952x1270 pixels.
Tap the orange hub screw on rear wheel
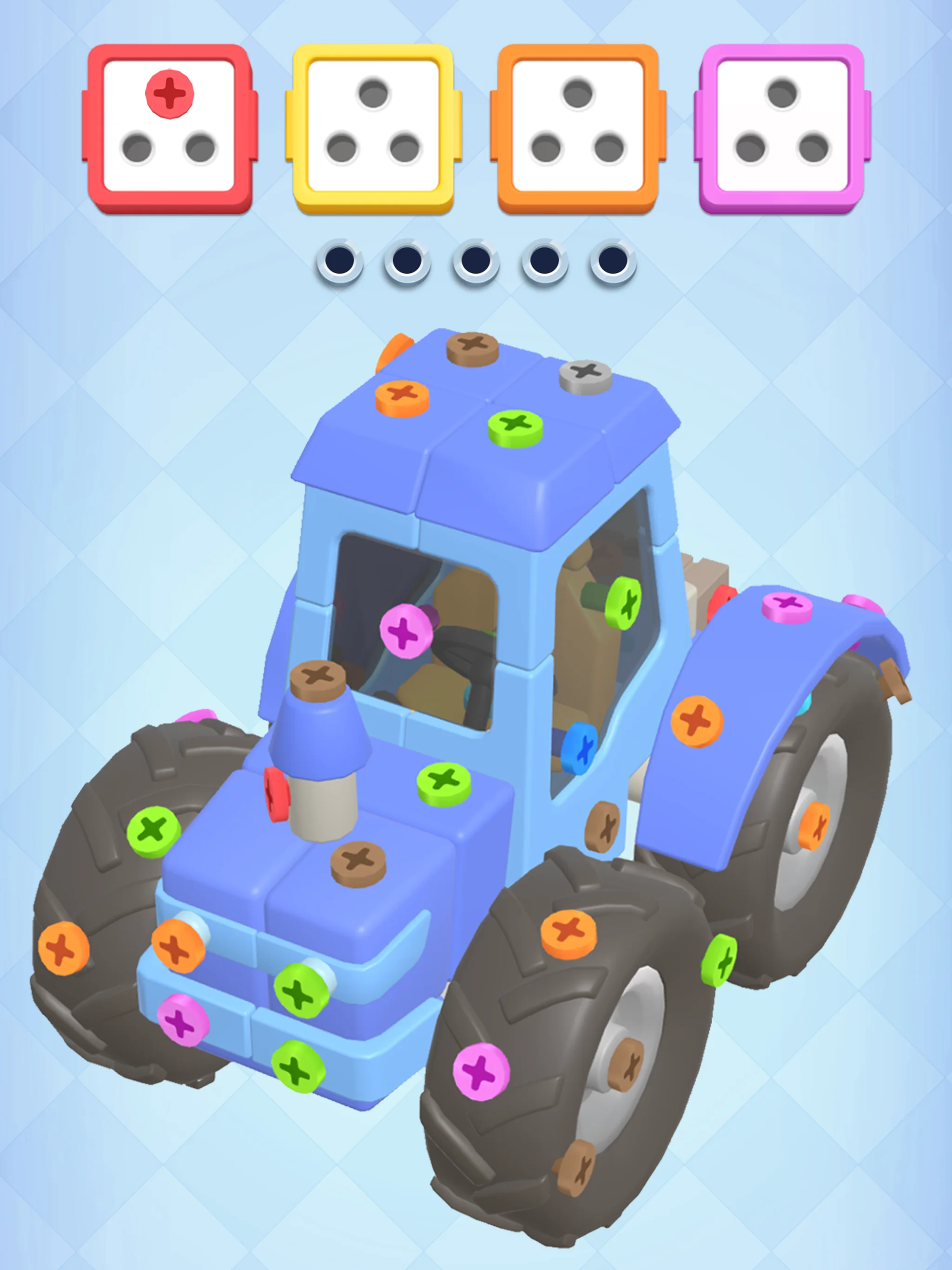815,825
